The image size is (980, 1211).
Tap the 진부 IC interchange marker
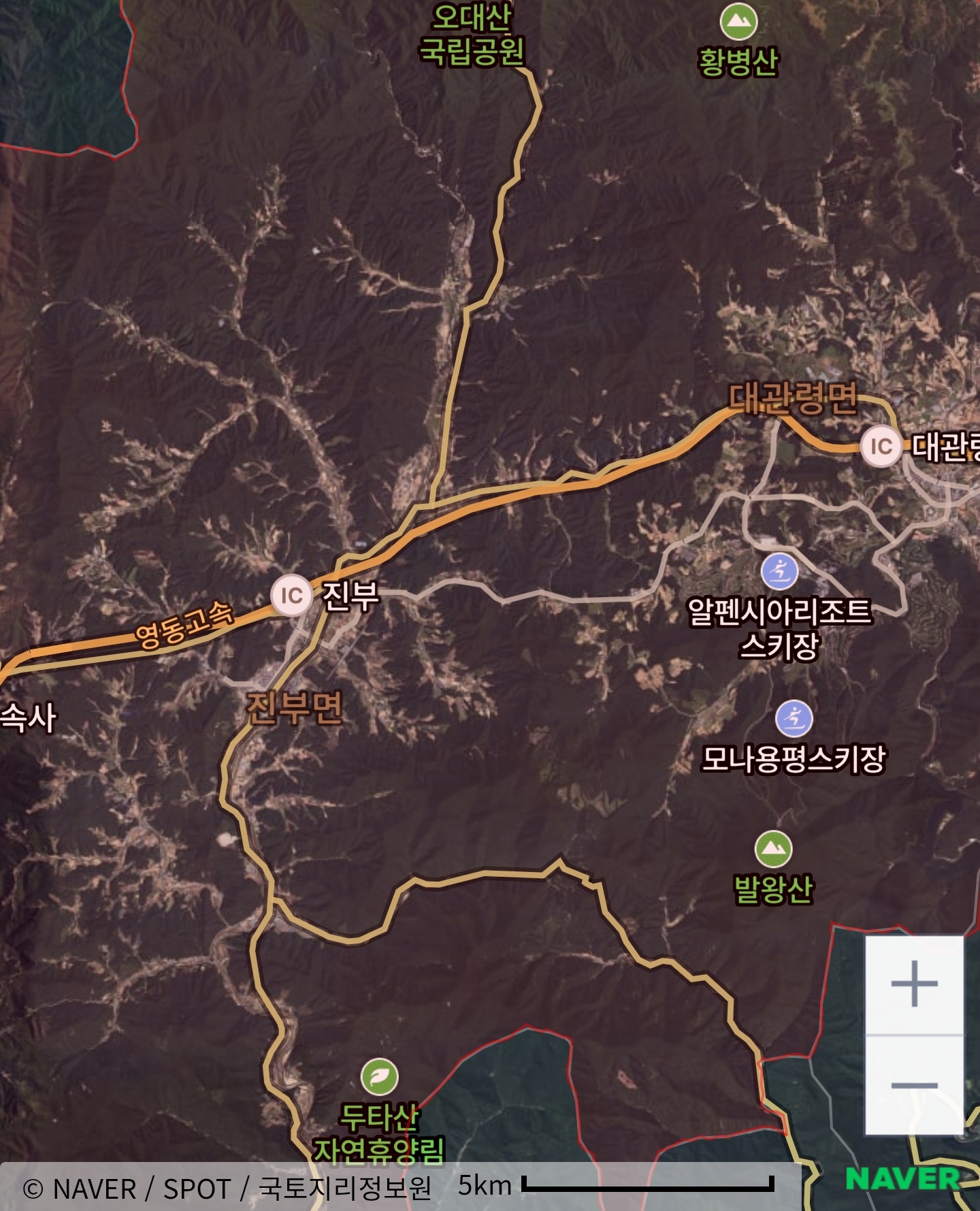click(291, 596)
